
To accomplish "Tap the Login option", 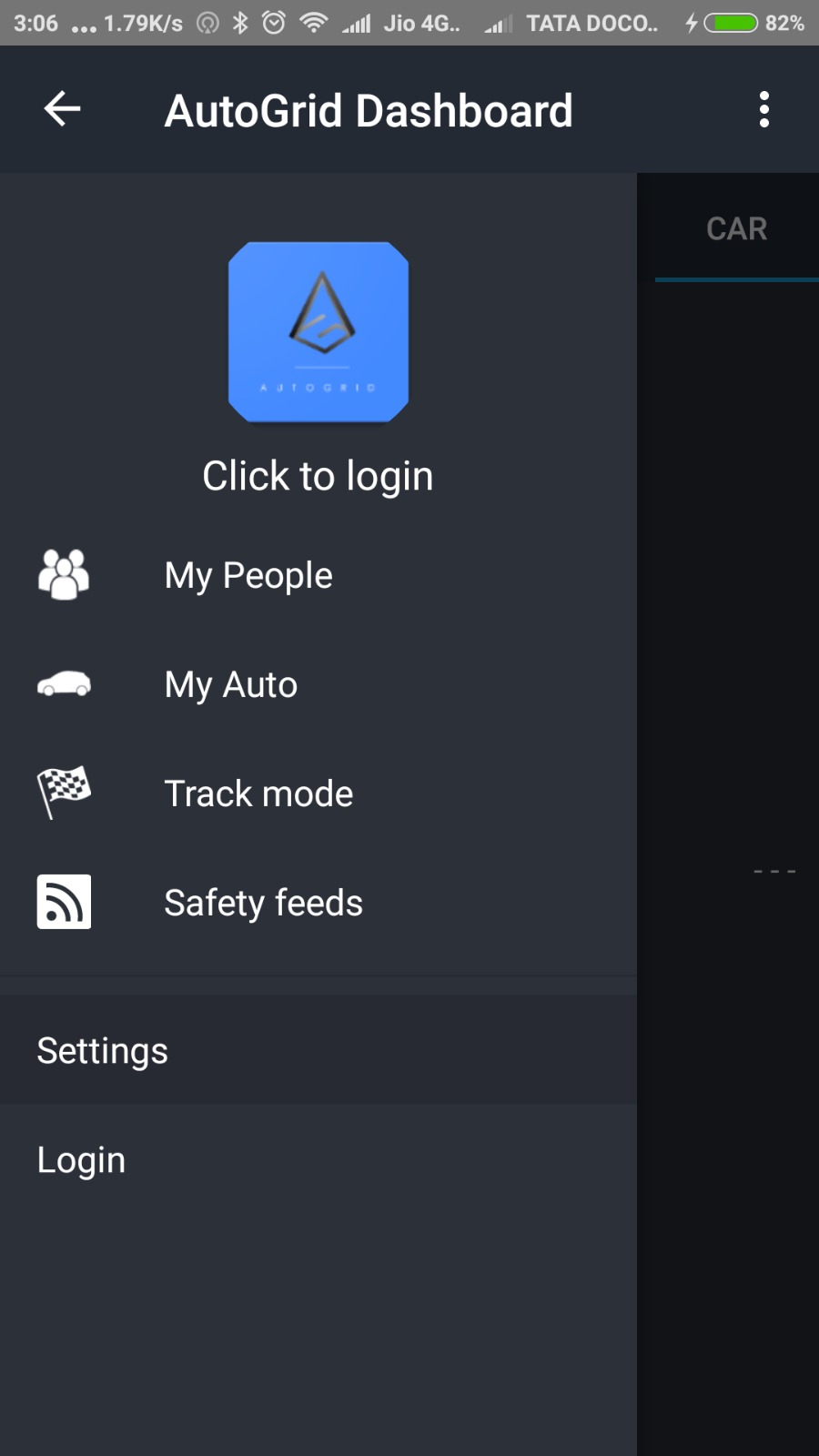I will pyautogui.click(x=80, y=1159).
